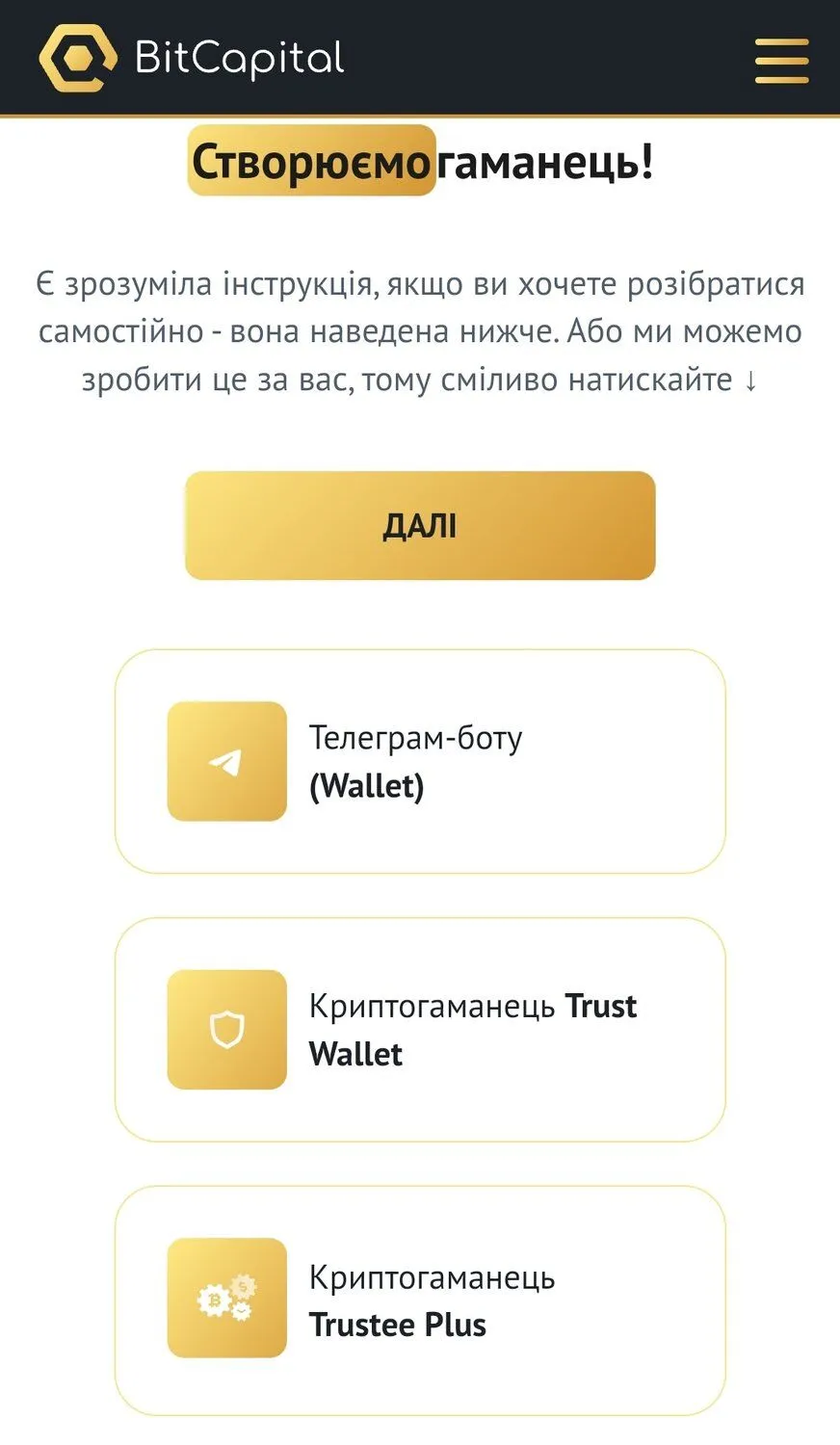This screenshot has height=1445, width=840.
Task: Open the hamburger menu
Action: click(781, 60)
